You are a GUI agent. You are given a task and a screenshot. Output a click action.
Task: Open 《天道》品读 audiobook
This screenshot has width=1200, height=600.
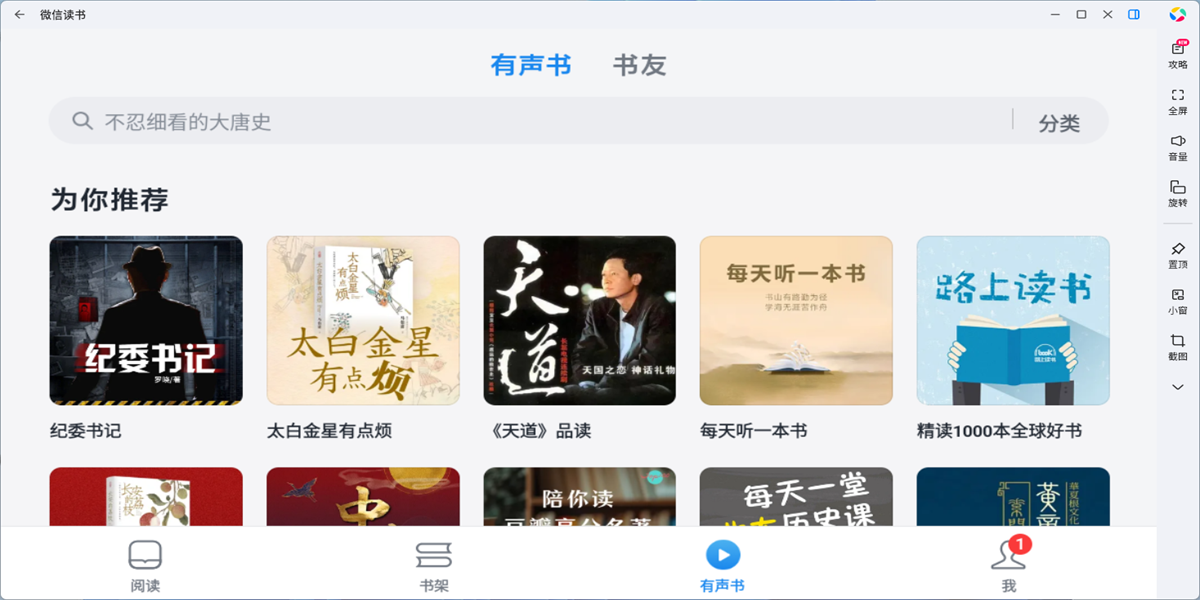579,320
